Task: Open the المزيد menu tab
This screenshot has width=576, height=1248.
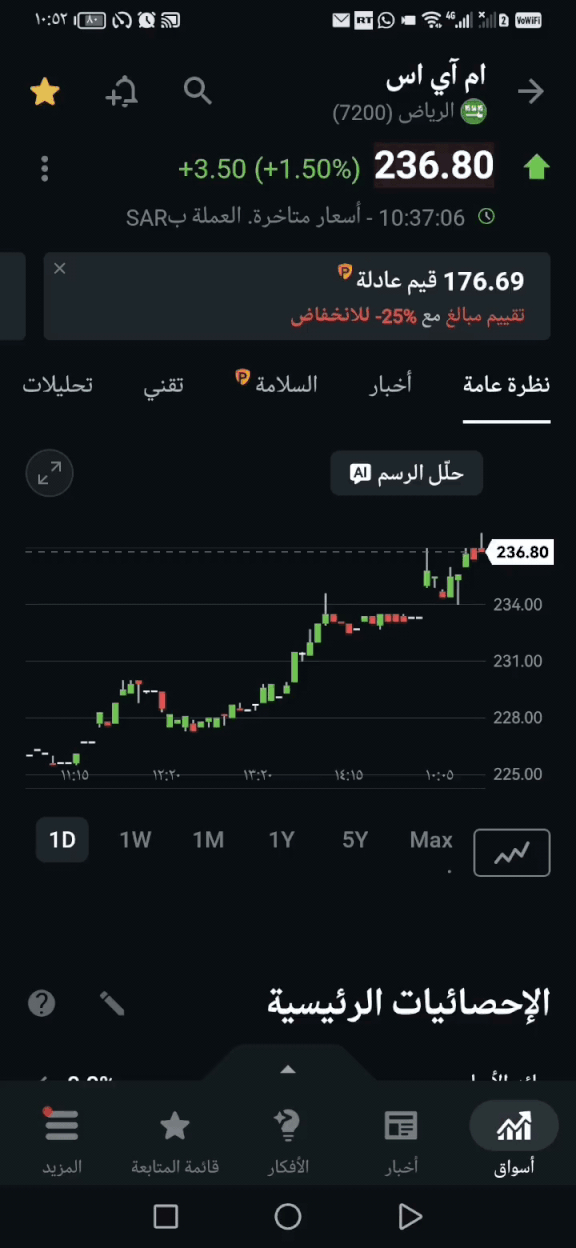Action: coord(62,1141)
